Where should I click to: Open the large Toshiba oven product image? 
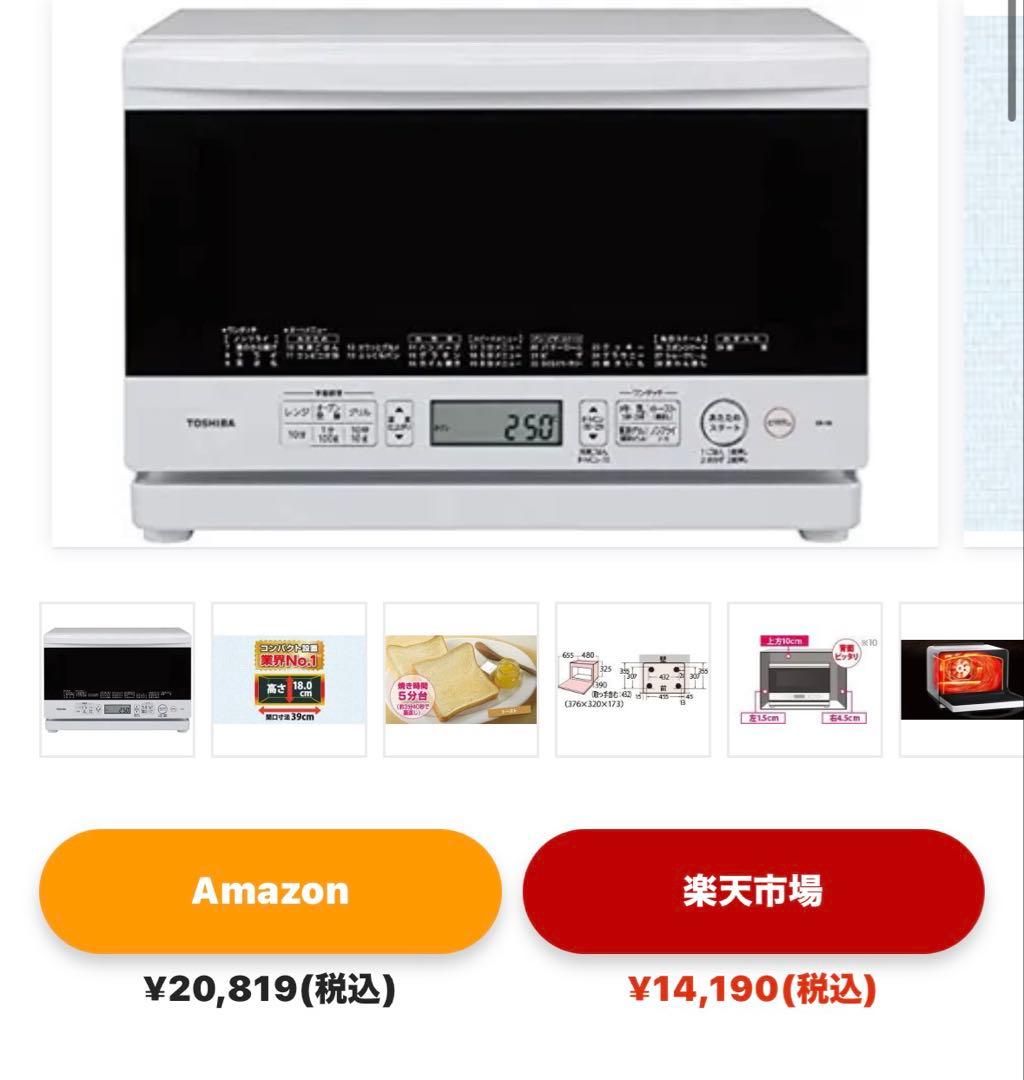click(495, 275)
